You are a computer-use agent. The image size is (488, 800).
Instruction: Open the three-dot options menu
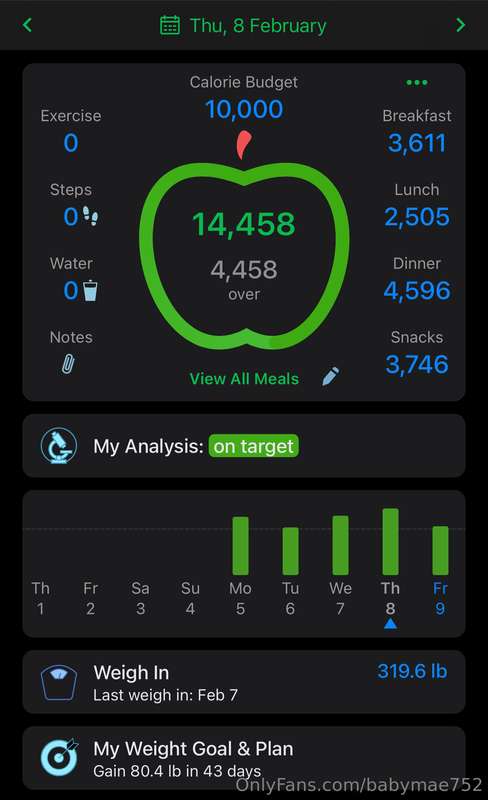pos(417,83)
